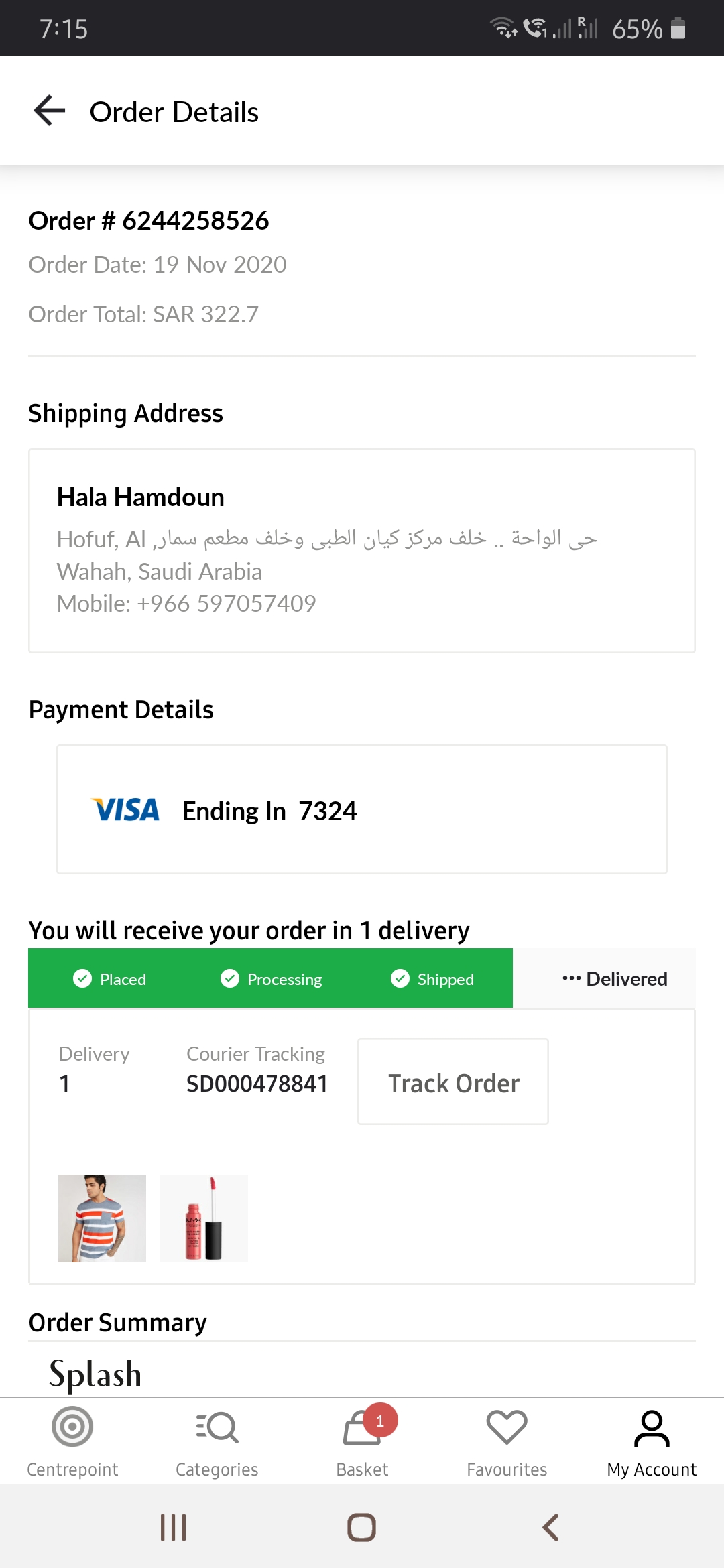This screenshot has width=724, height=1568.
Task: Tap the system home button
Action: point(362,1528)
